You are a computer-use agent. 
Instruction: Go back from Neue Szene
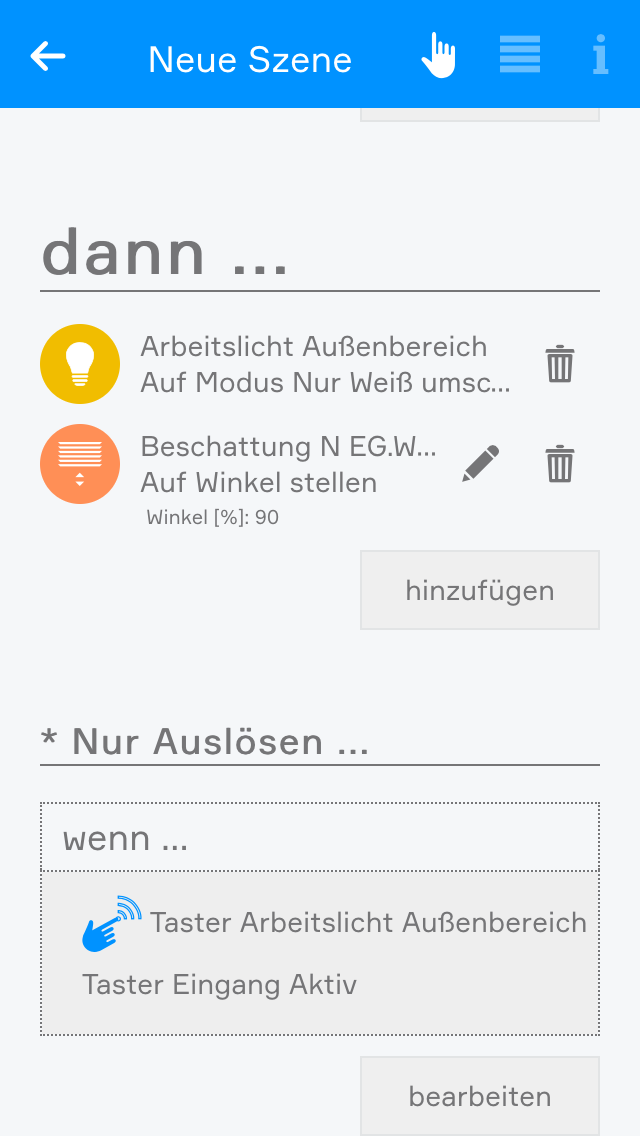tap(48, 56)
